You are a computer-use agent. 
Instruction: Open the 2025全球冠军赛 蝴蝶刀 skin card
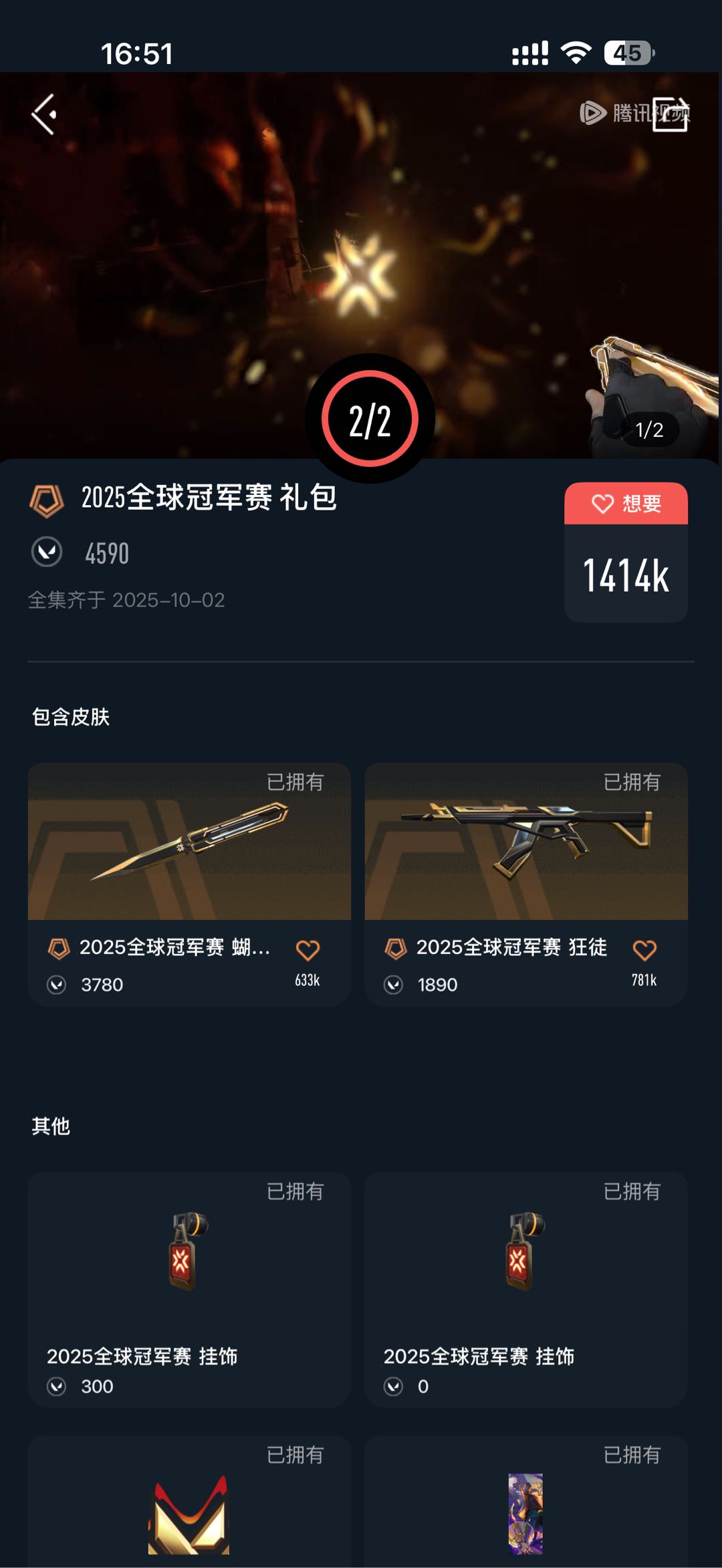pos(189,884)
